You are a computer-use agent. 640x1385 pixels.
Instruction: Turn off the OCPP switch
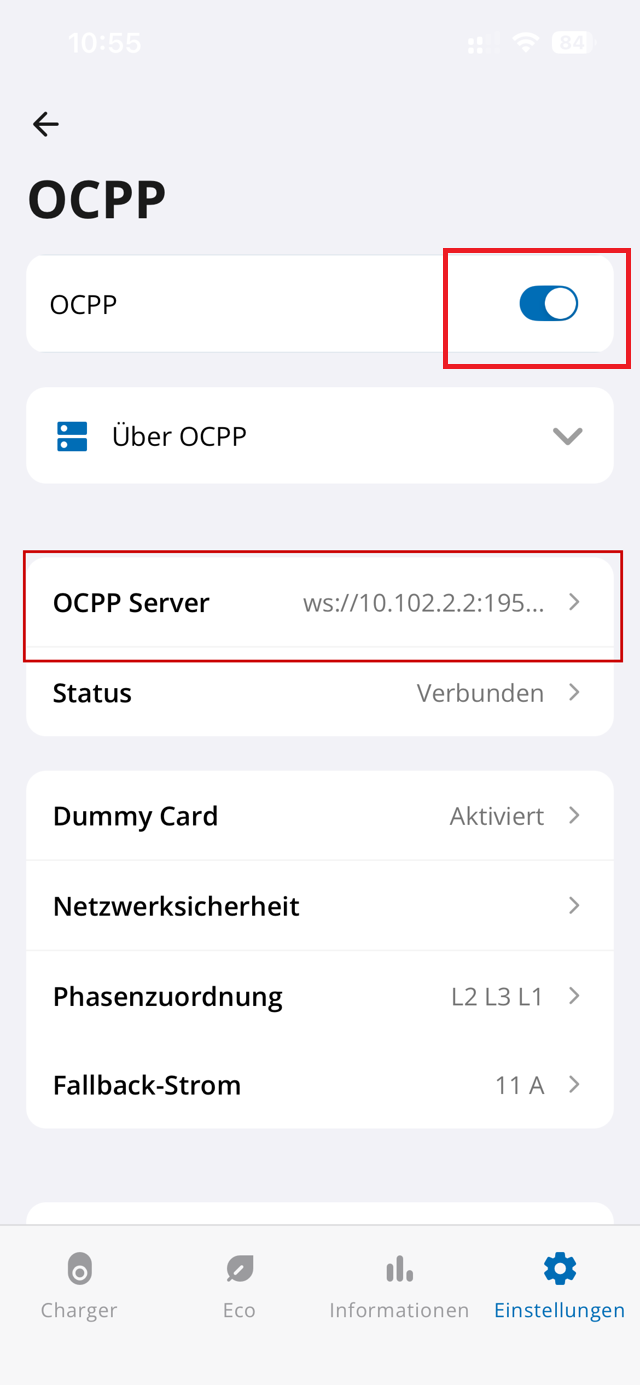pyautogui.click(x=548, y=304)
